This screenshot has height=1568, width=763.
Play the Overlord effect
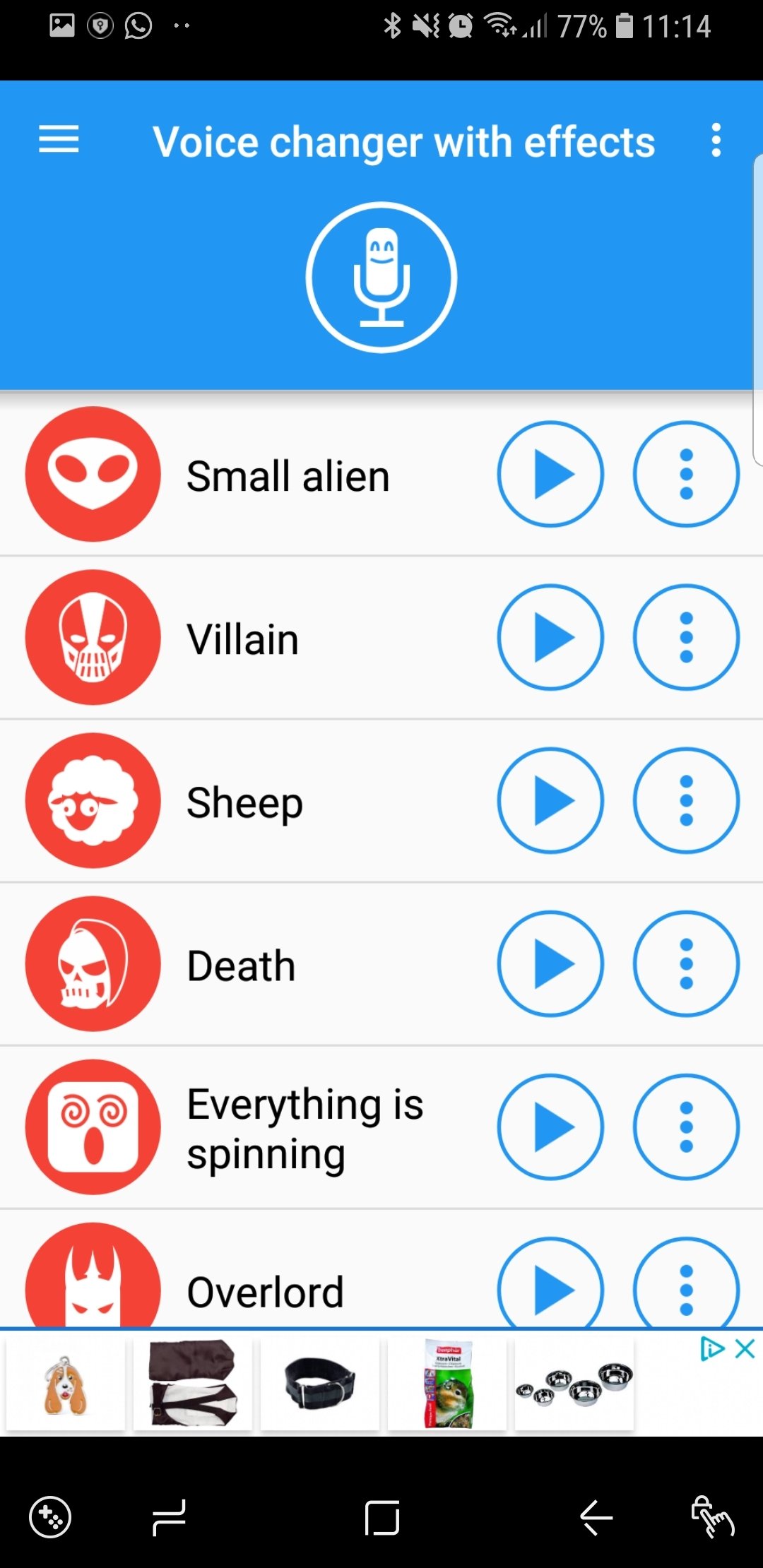click(550, 1287)
